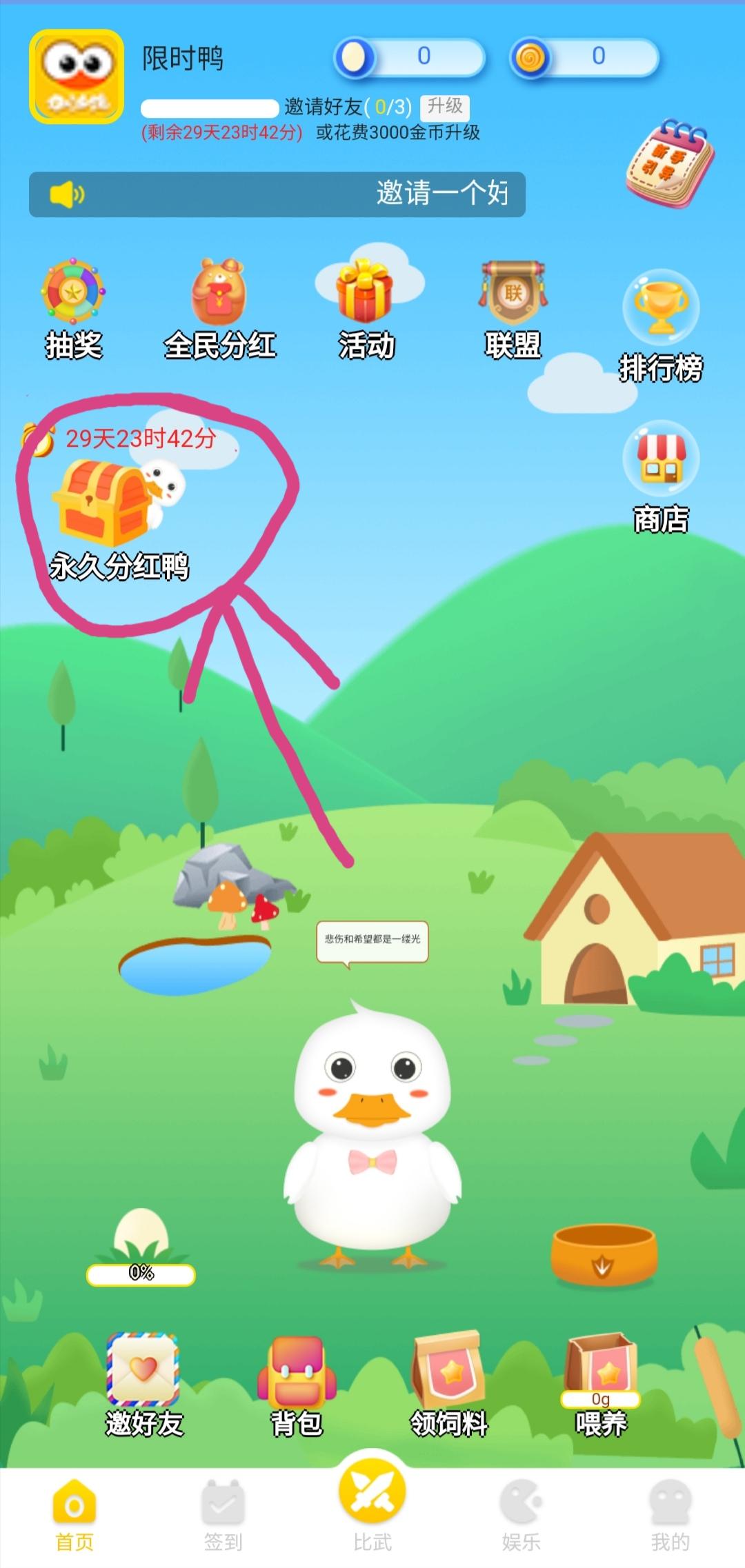The image size is (745, 1568).
Task: Open the newbie guide calendar icon
Action: pos(669,163)
